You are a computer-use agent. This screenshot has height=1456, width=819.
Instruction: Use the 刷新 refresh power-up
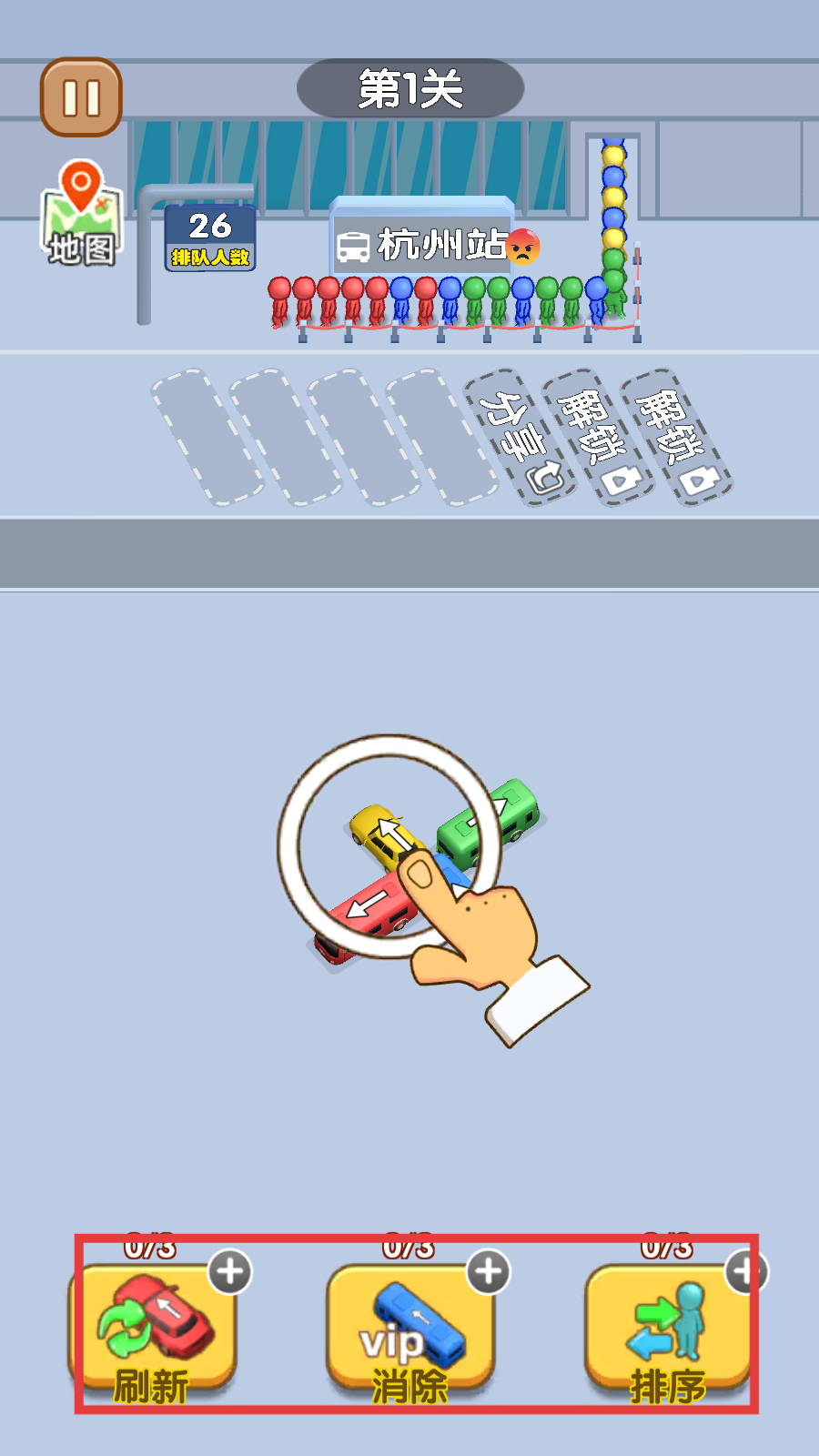click(151, 1331)
